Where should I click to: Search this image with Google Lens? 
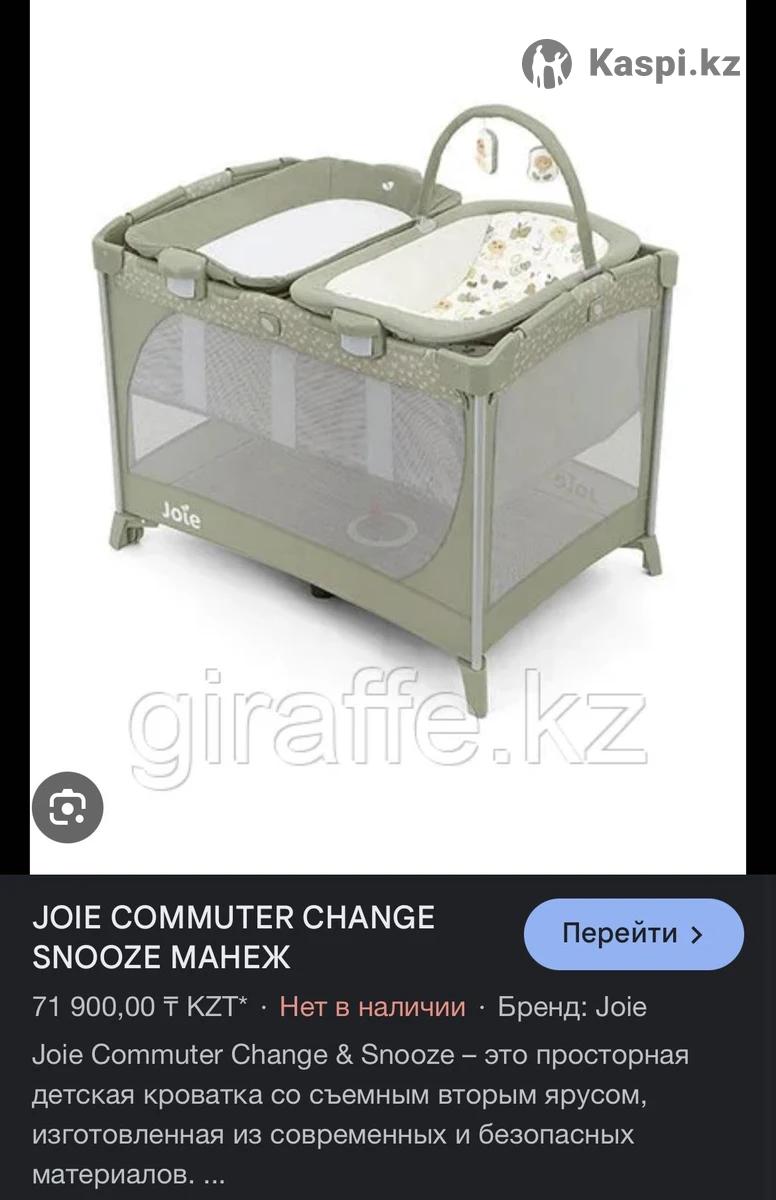click(68, 806)
